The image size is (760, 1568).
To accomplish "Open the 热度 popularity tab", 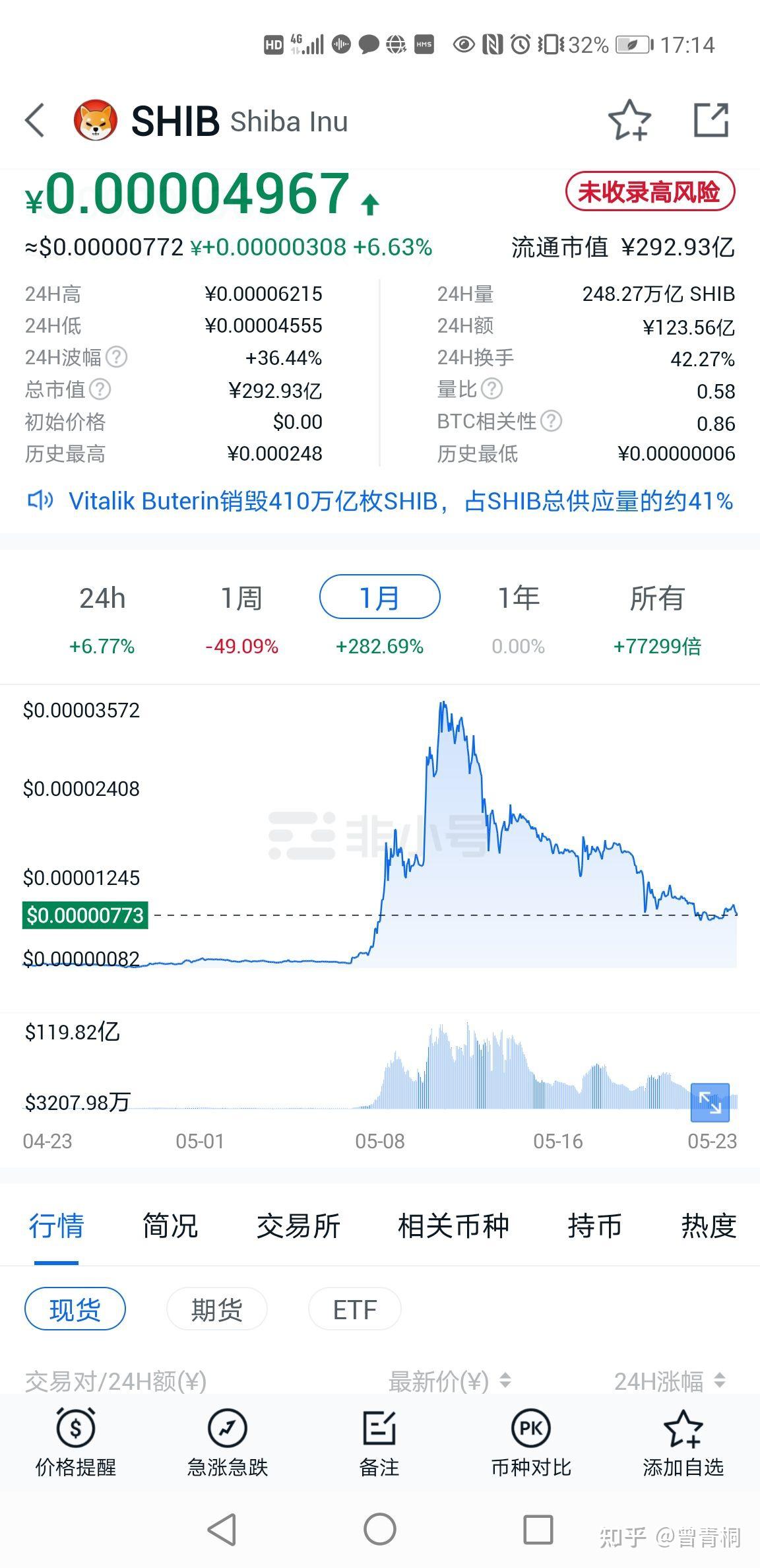I will (706, 1226).
